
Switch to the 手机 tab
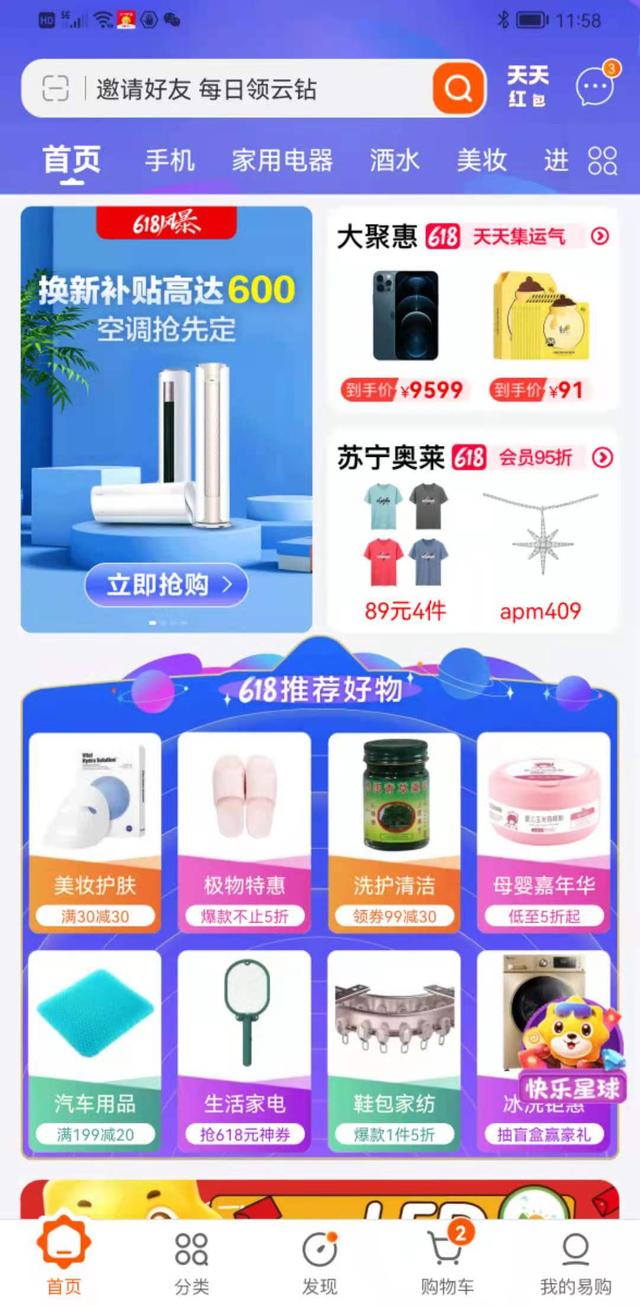tap(170, 160)
